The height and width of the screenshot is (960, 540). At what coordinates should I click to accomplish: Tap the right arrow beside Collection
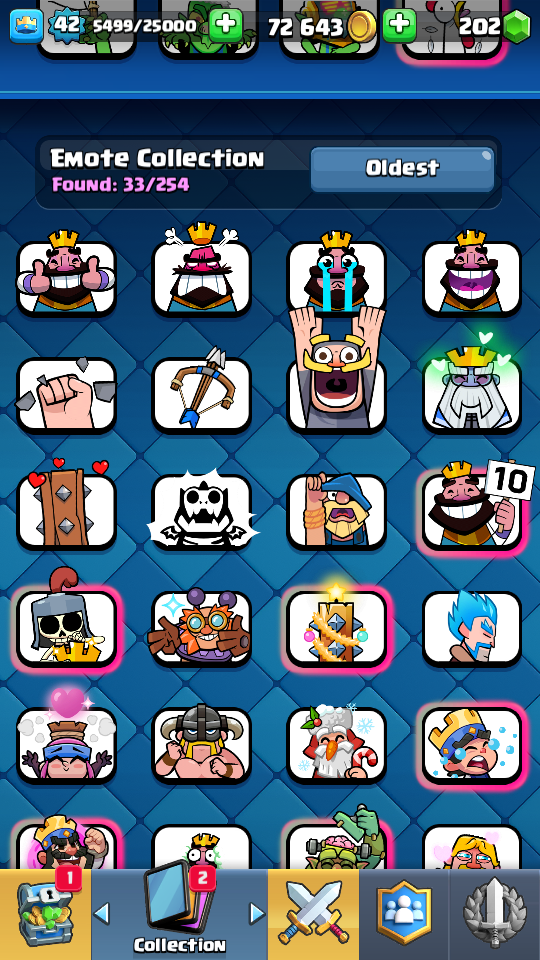[x=257, y=913]
